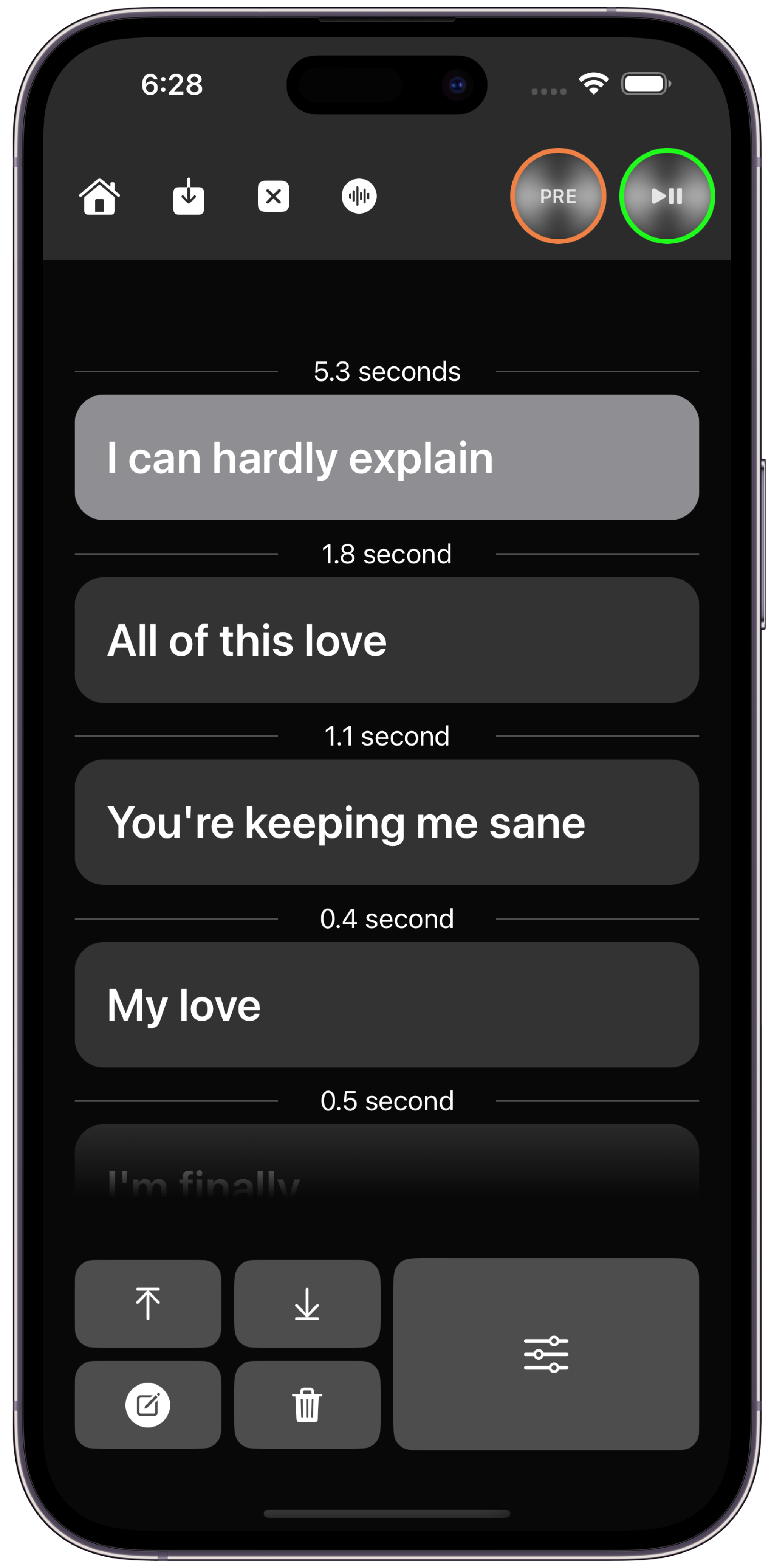
Task: Open the audio waveform icon
Action: coord(359,197)
